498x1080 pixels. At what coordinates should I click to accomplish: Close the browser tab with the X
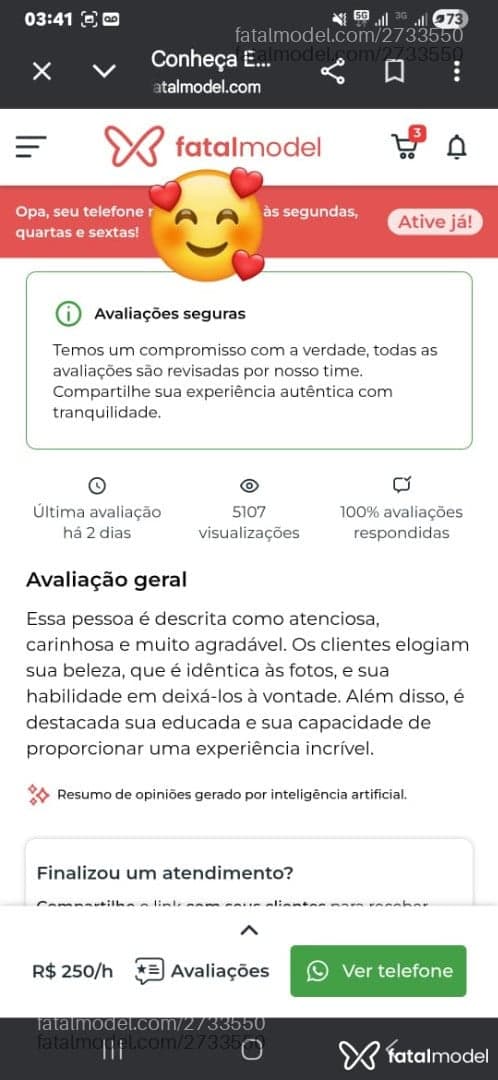(42, 71)
